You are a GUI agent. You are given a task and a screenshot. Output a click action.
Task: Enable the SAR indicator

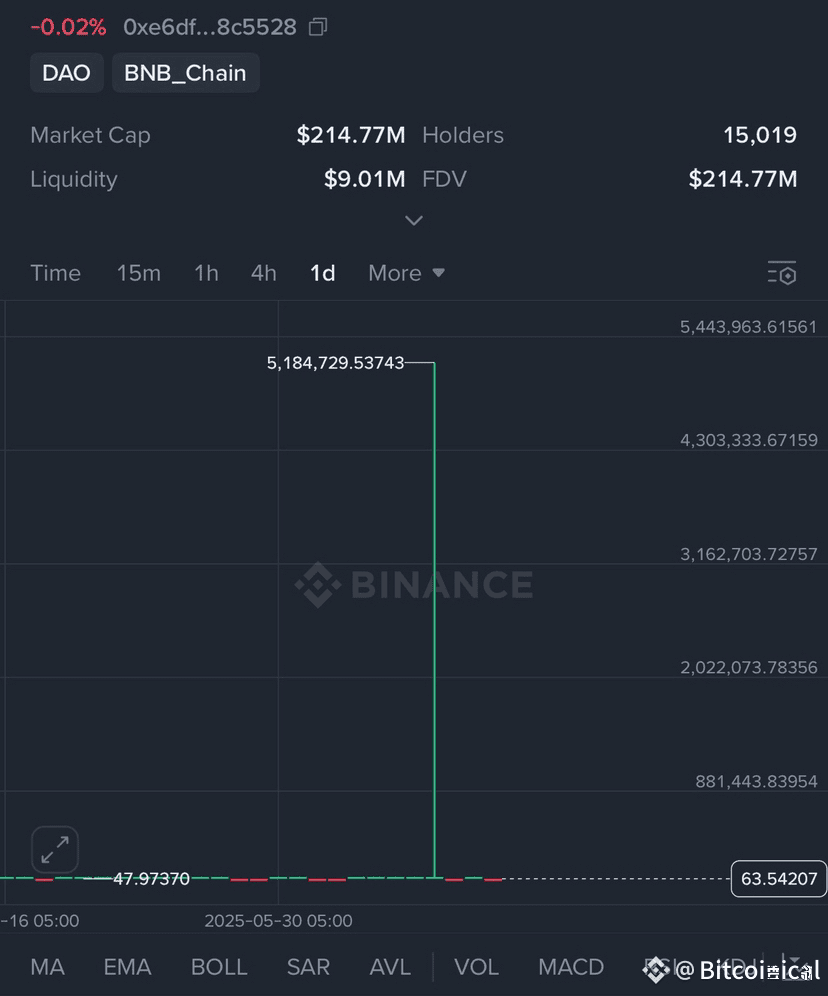308,967
